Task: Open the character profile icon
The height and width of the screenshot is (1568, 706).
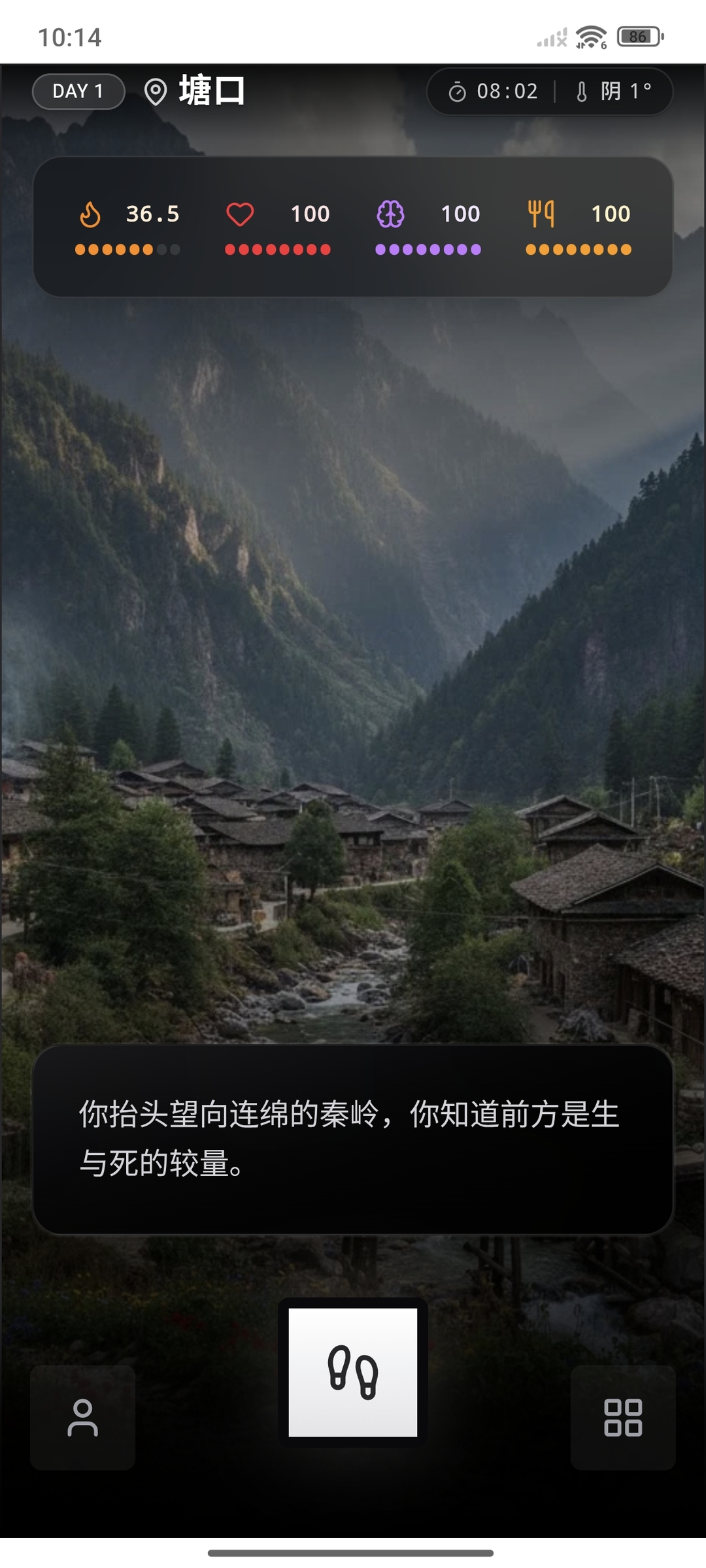Action: click(x=82, y=1418)
